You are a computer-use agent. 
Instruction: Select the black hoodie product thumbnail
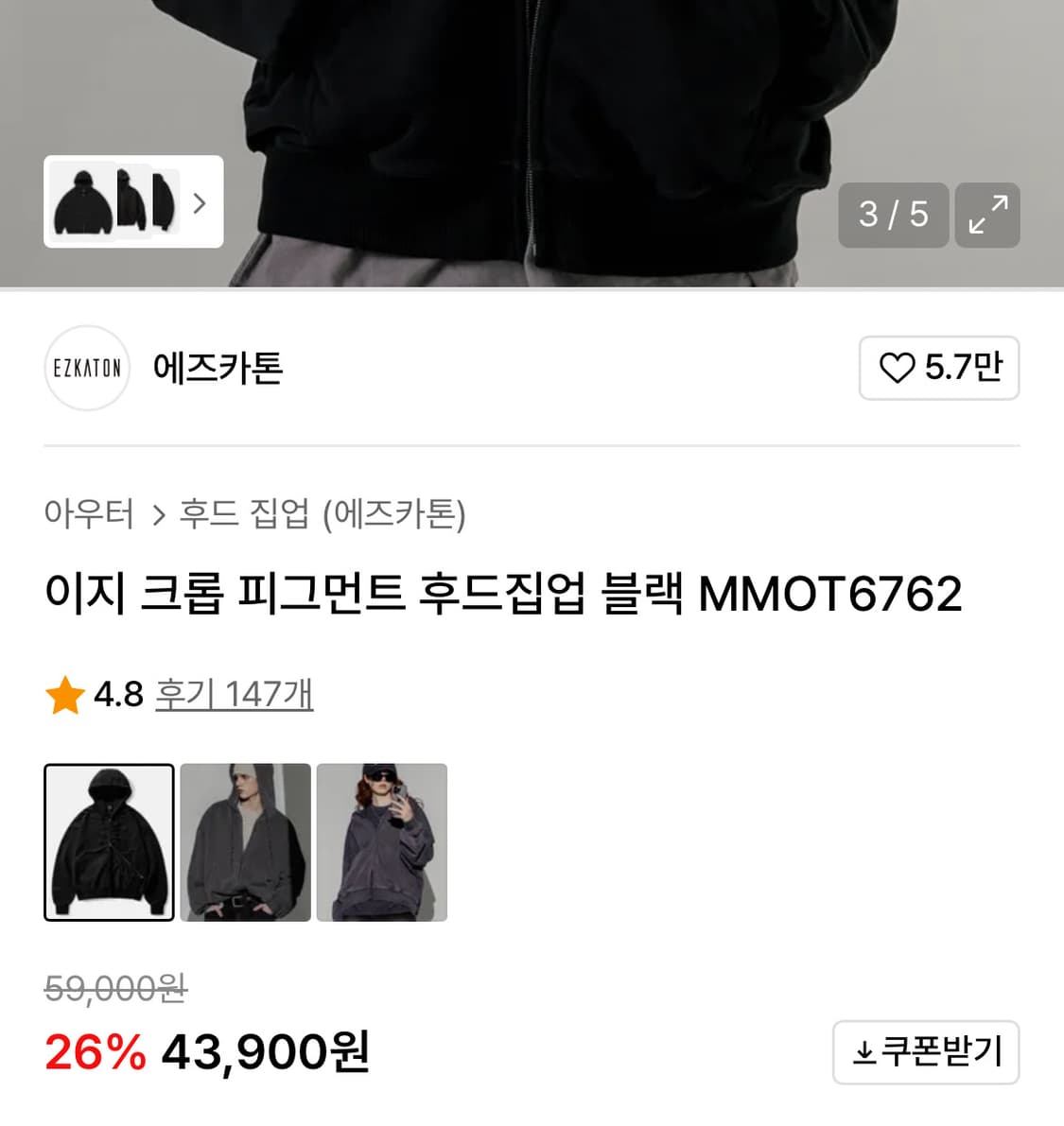click(109, 841)
